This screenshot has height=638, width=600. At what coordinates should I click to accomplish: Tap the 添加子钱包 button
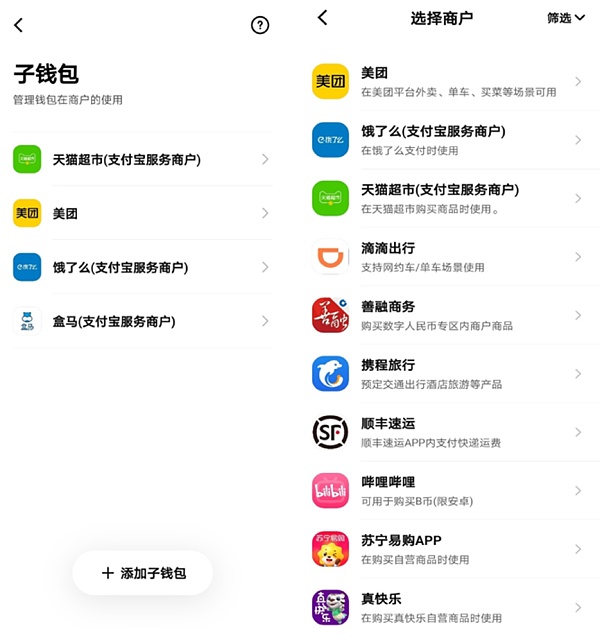pyautogui.click(x=143, y=573)
